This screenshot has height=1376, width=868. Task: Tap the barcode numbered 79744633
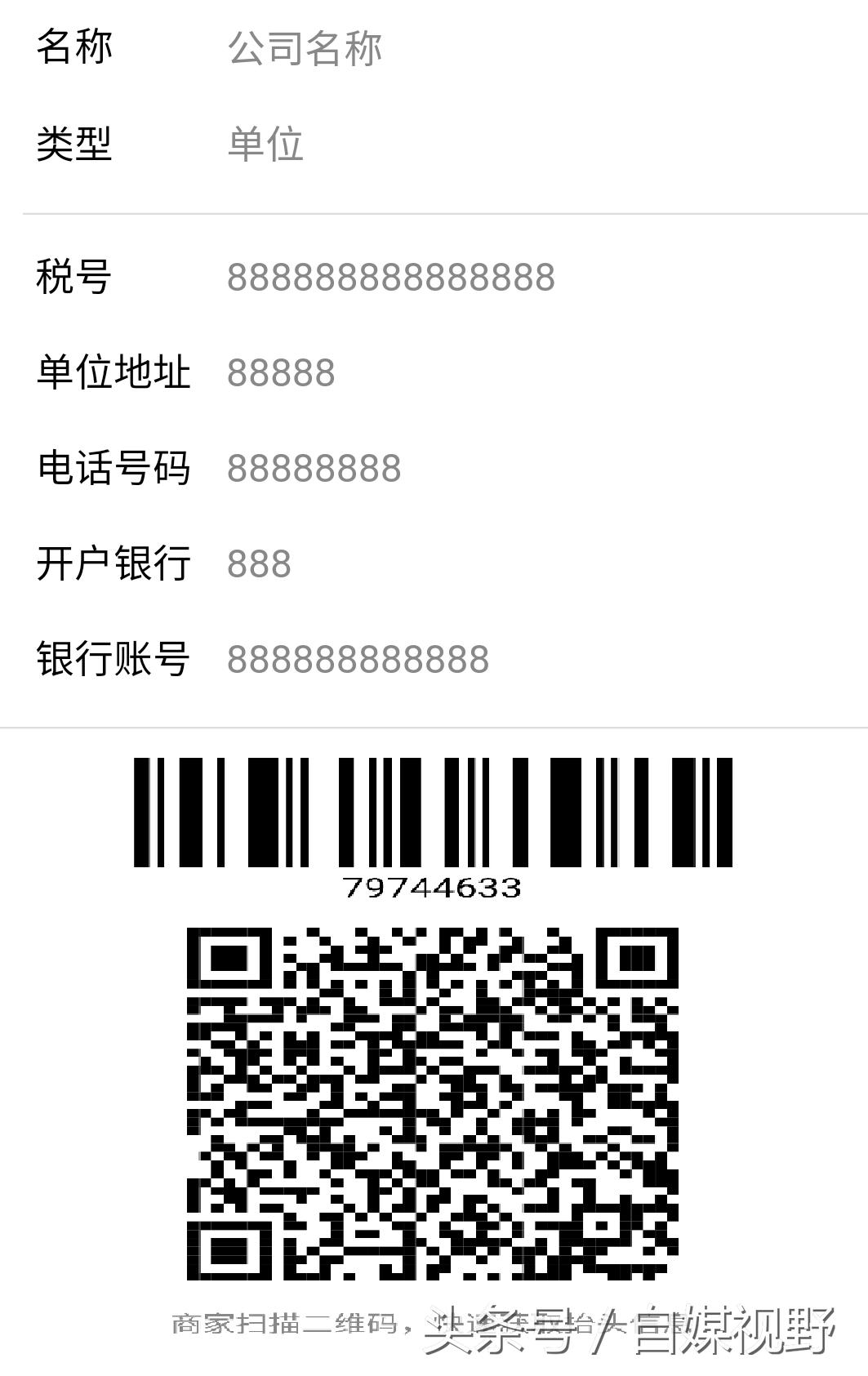(x=434, y=813)
